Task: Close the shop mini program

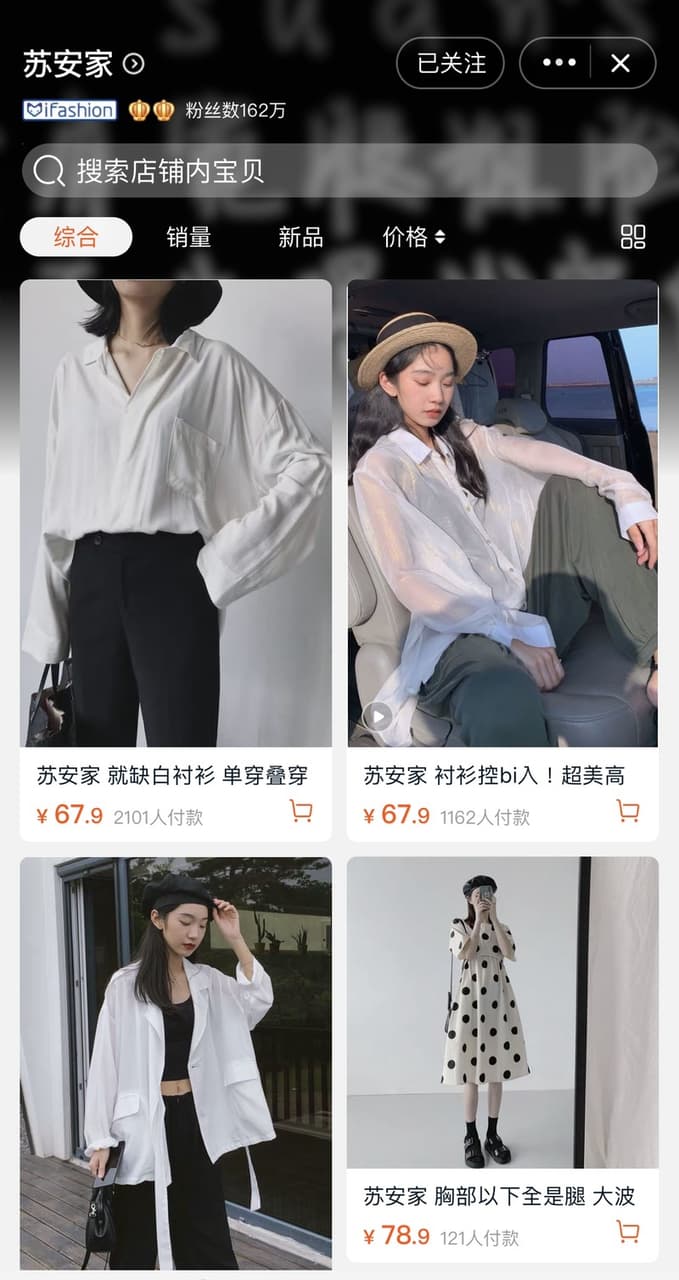Action: click(x=621, y=63)
